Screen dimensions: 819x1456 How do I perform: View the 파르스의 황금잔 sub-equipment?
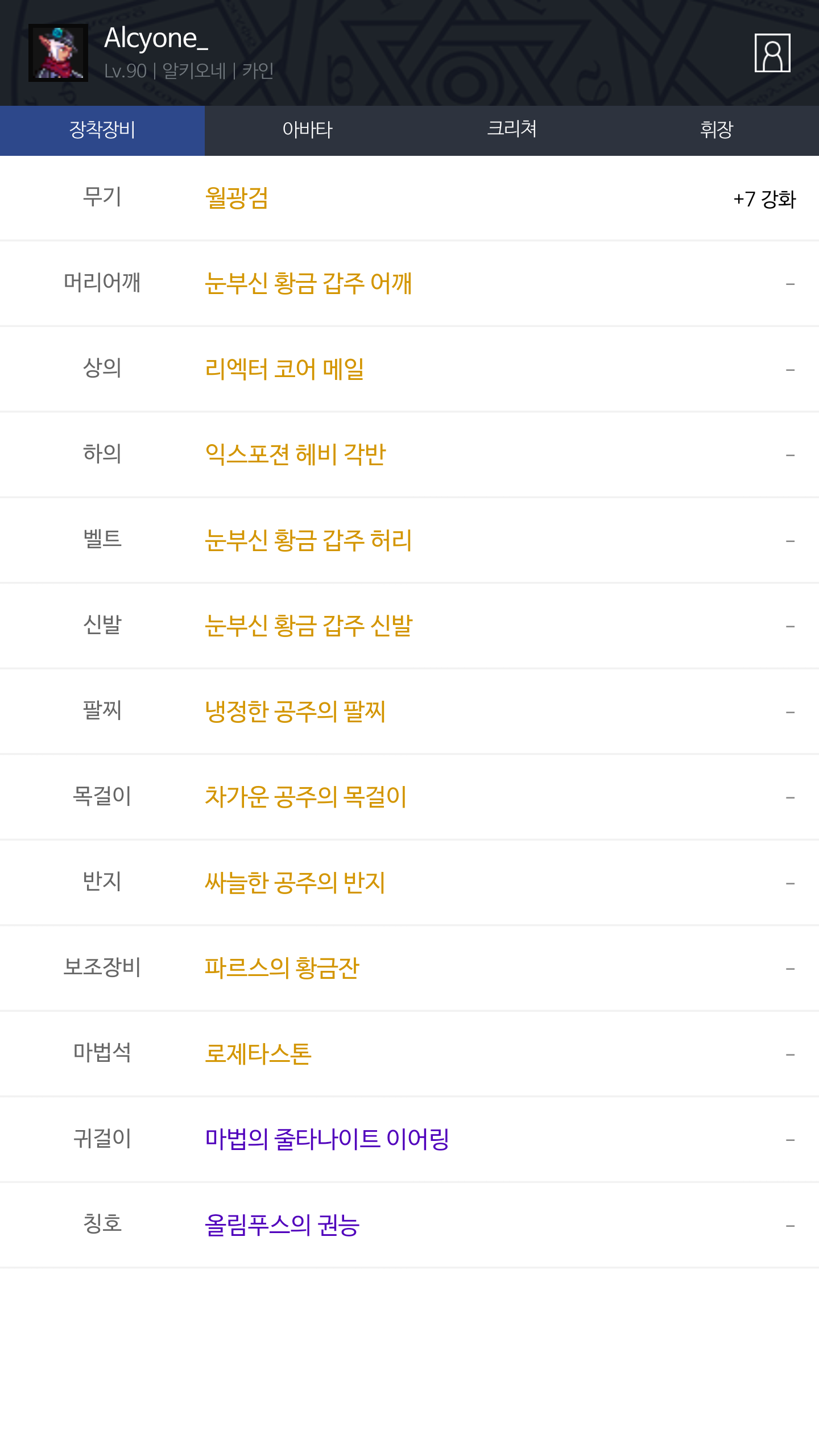click(282, 968)
